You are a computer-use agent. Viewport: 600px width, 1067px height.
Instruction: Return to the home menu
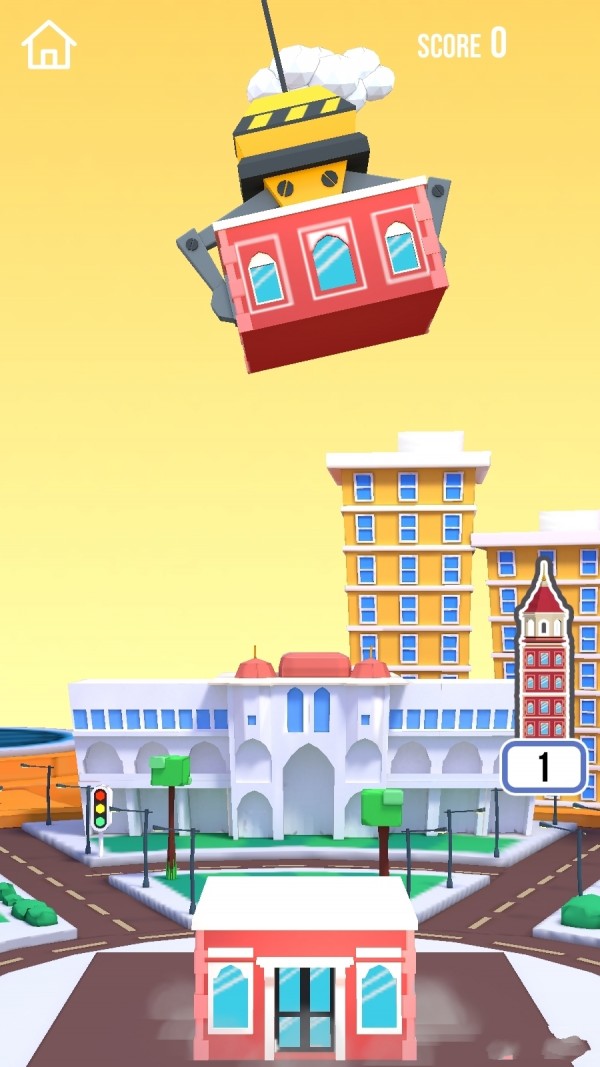[x=49, y=45]
